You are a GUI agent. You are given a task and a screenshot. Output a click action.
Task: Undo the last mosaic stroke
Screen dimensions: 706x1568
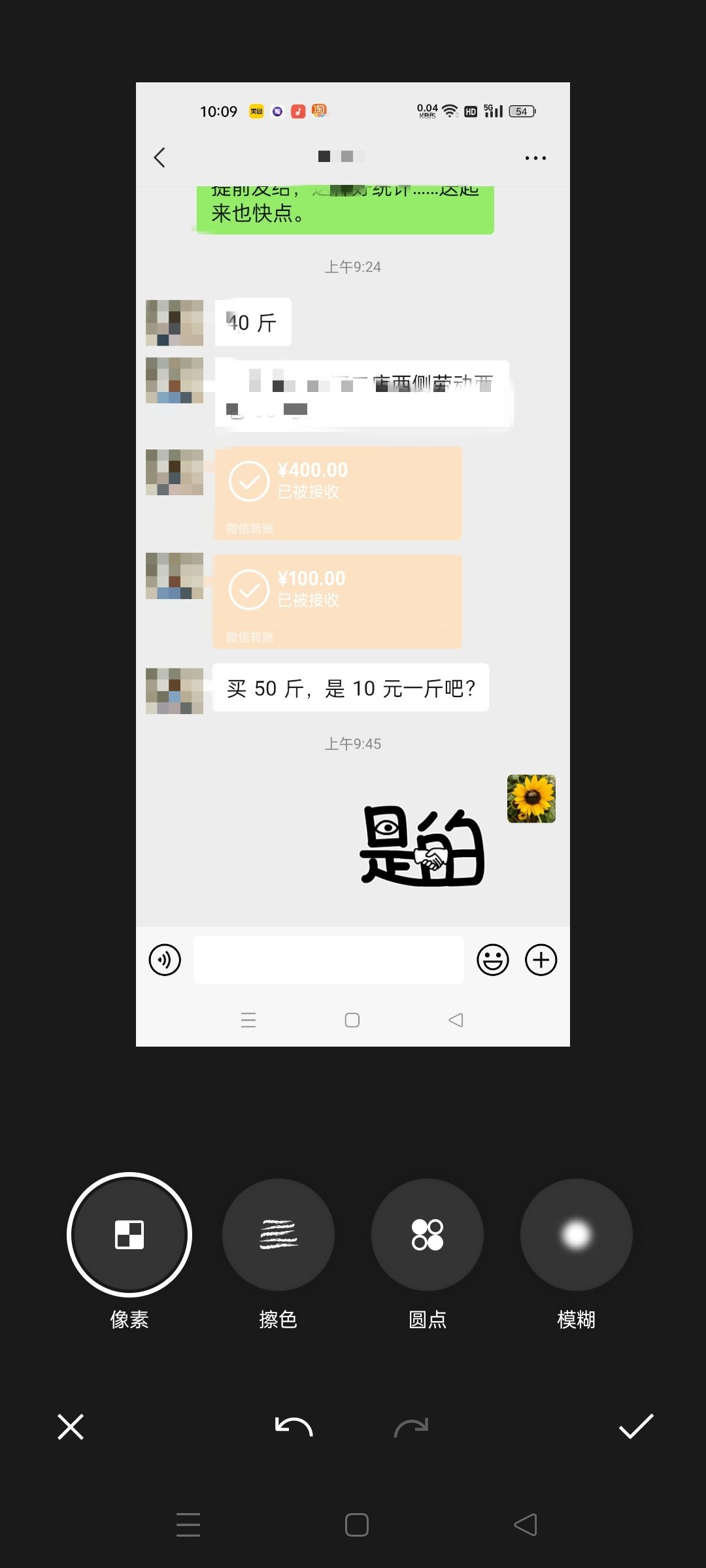[294, 1427]
